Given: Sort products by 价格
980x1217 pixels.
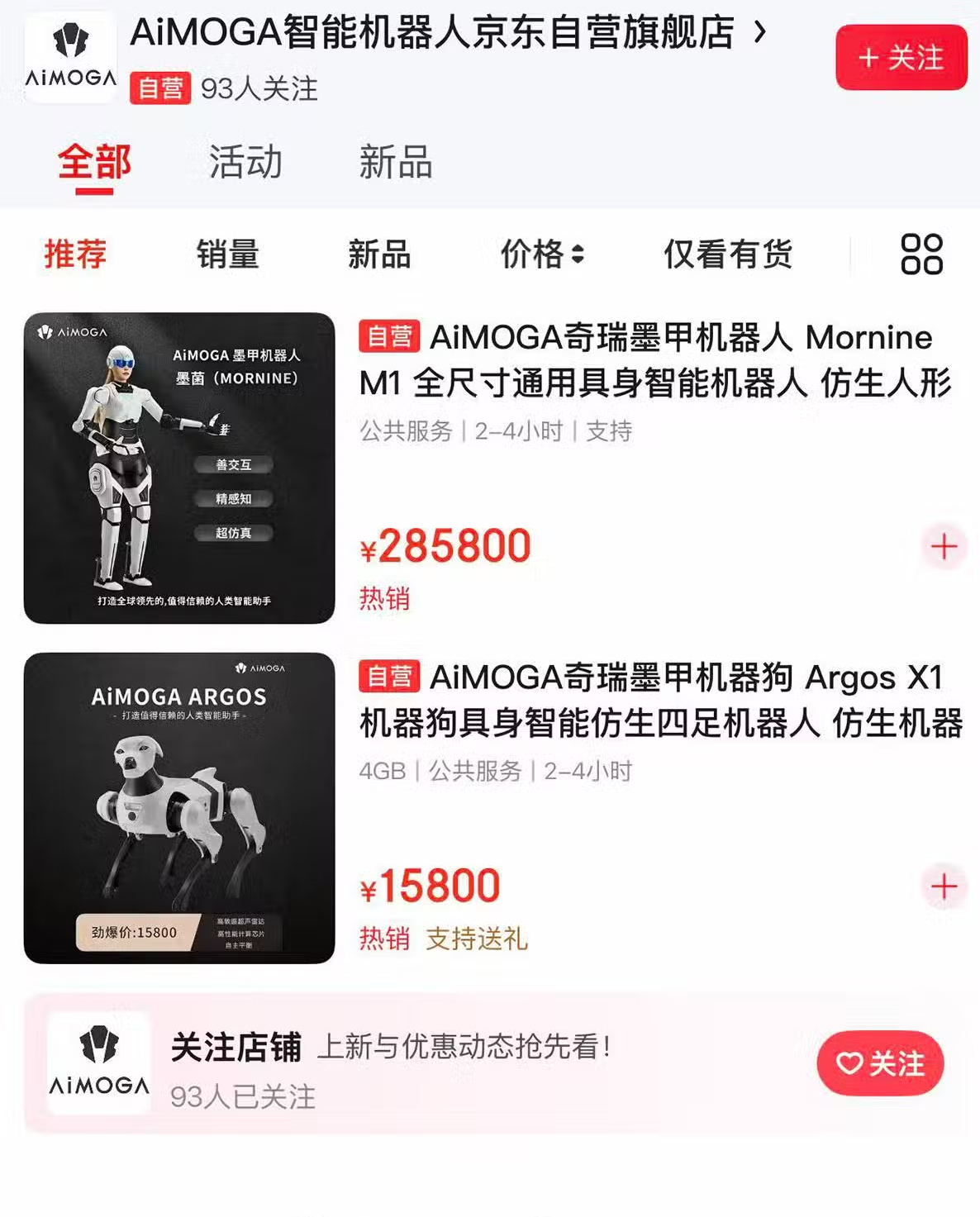Looking at the screenshot, I should coord(541,254).
